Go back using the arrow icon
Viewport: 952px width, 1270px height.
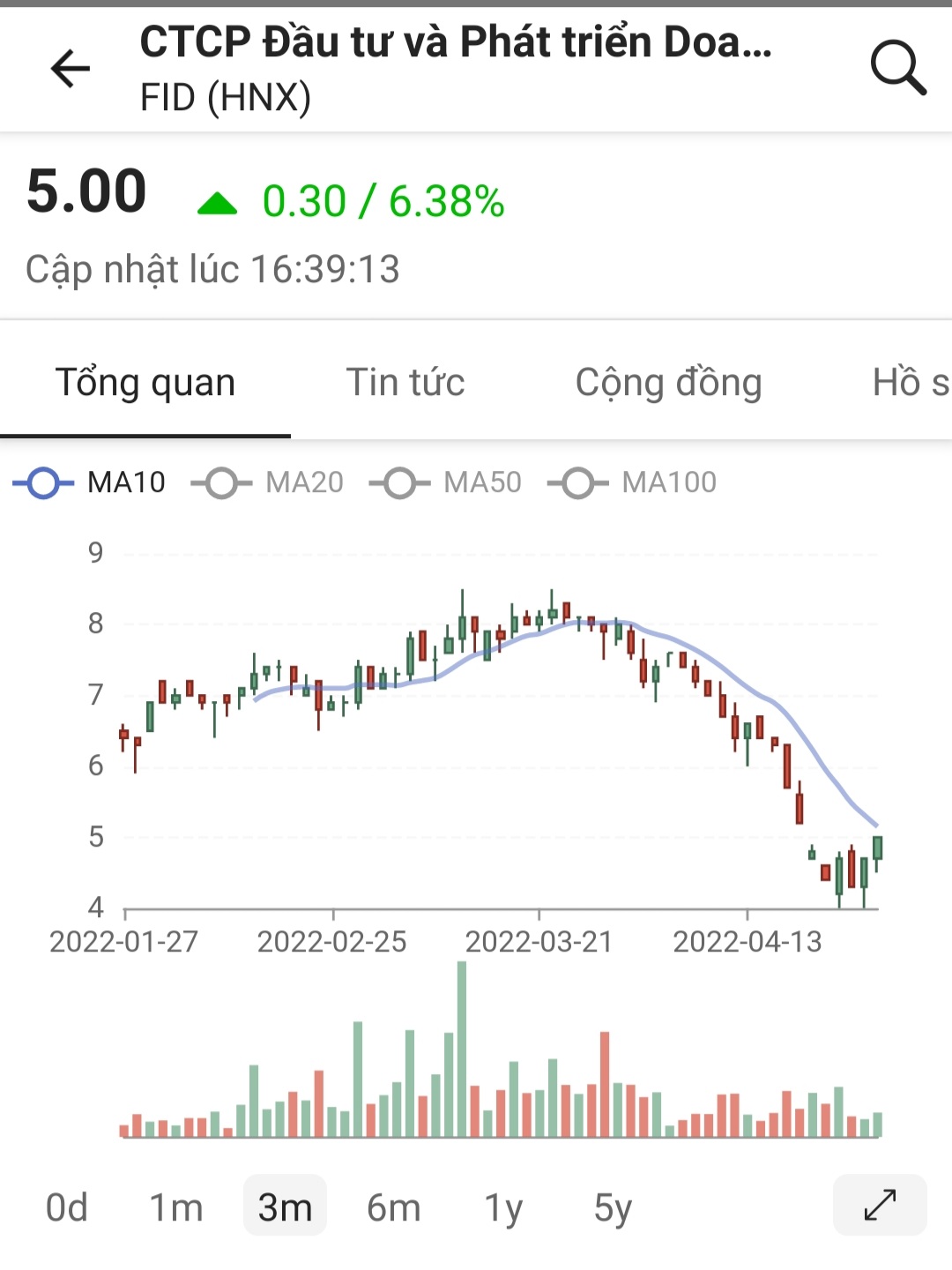[71, 69]
